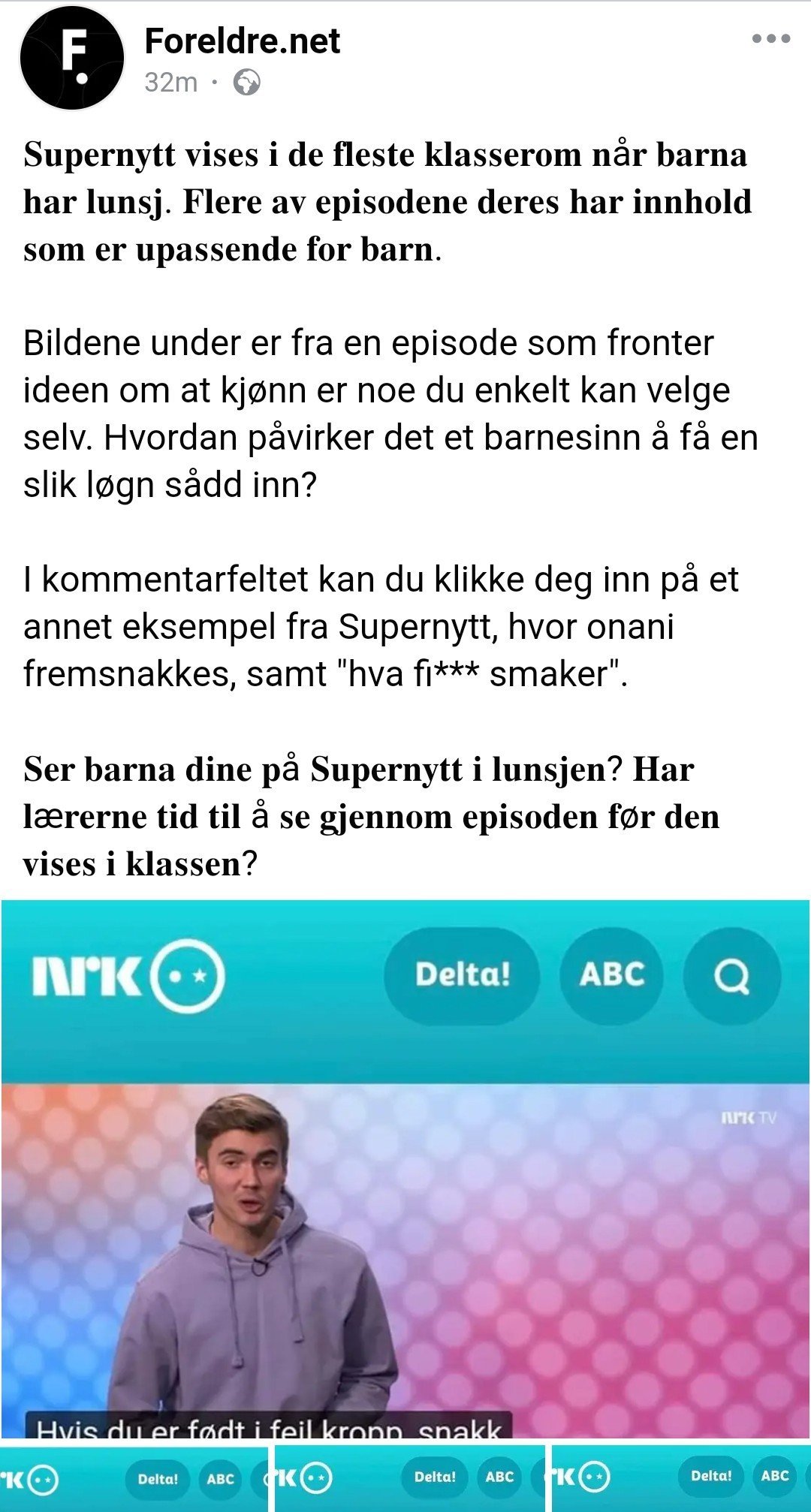Open the large NRK Super screenshot photo

[x=405, y=1169]
